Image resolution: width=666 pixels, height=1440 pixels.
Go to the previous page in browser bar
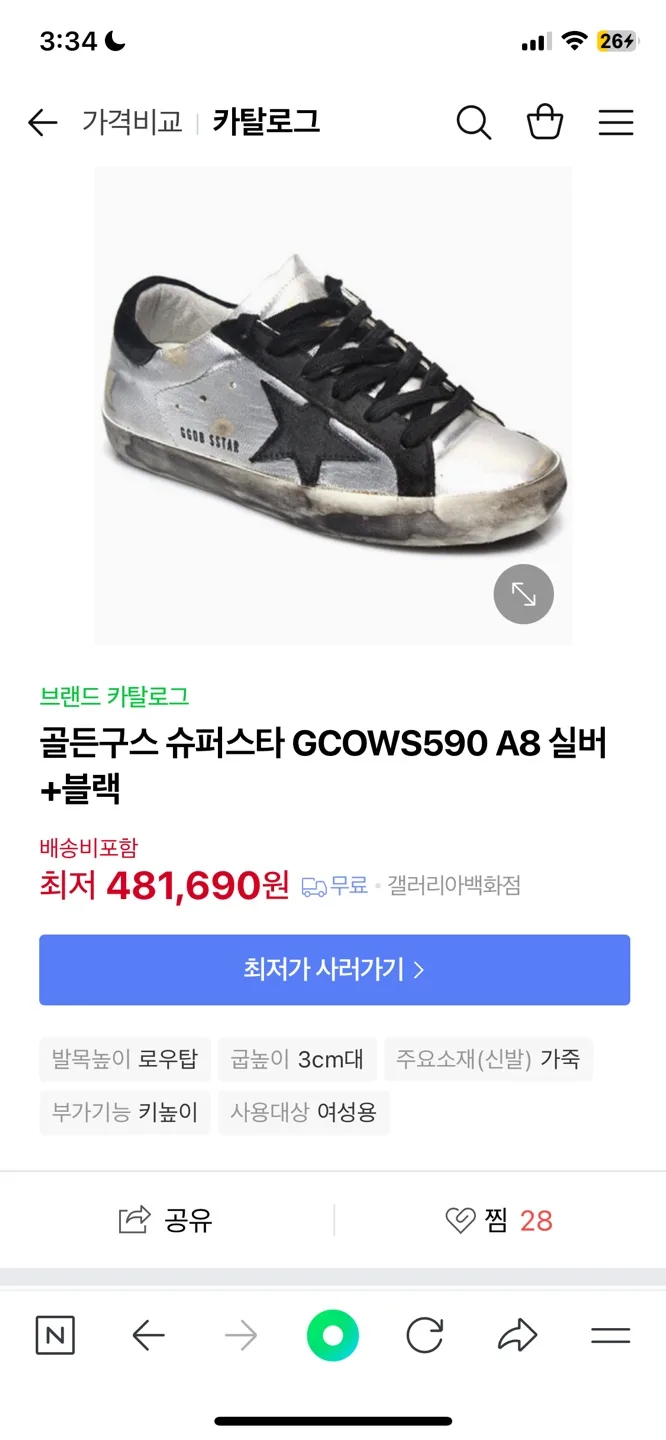[148, 1336]
